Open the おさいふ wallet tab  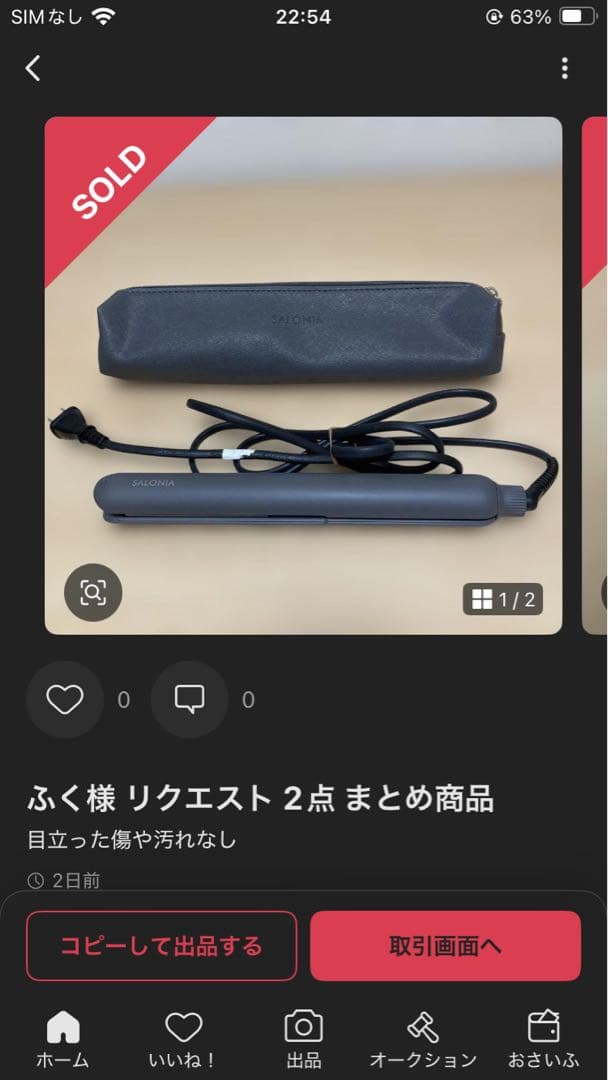(543, 1038)
